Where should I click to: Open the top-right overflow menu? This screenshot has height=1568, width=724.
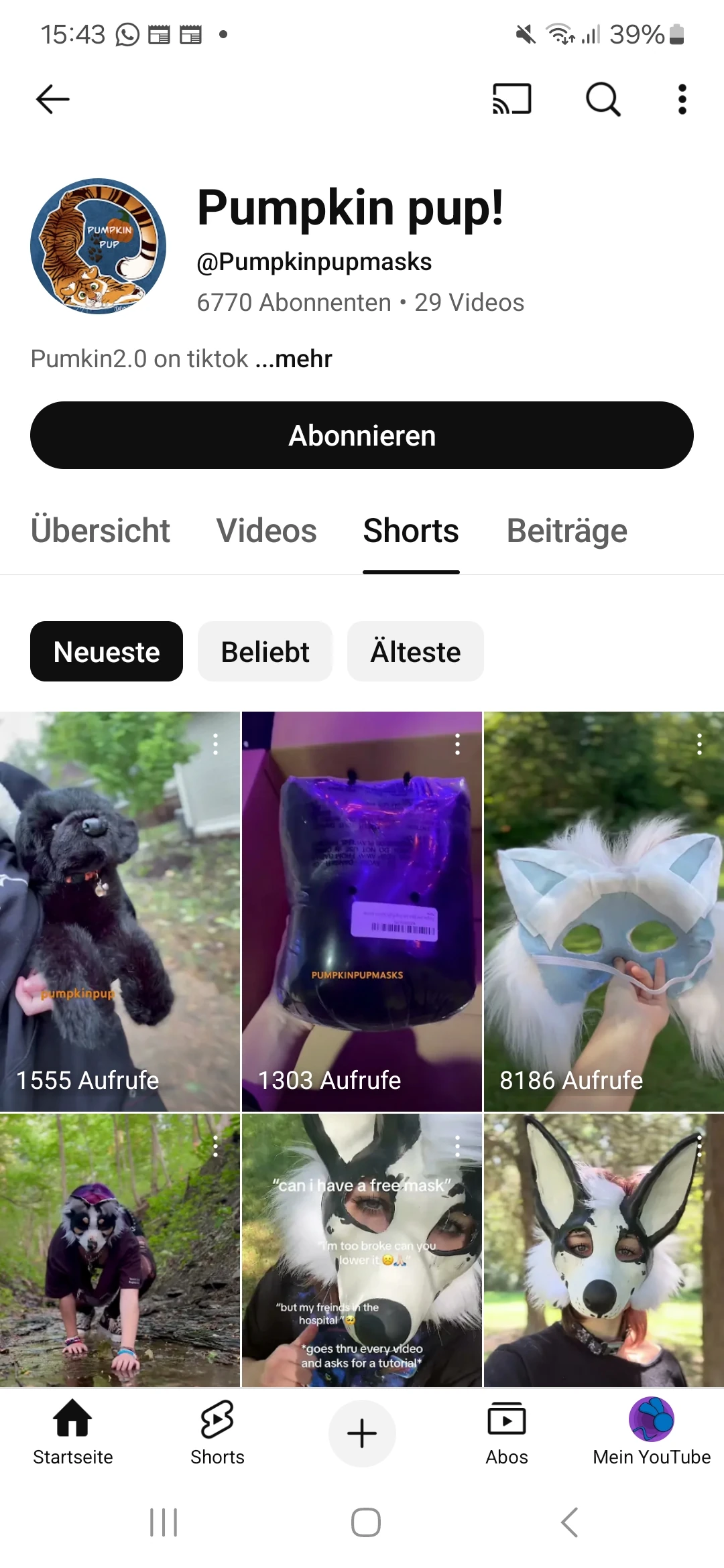click(x=682, y=100)
